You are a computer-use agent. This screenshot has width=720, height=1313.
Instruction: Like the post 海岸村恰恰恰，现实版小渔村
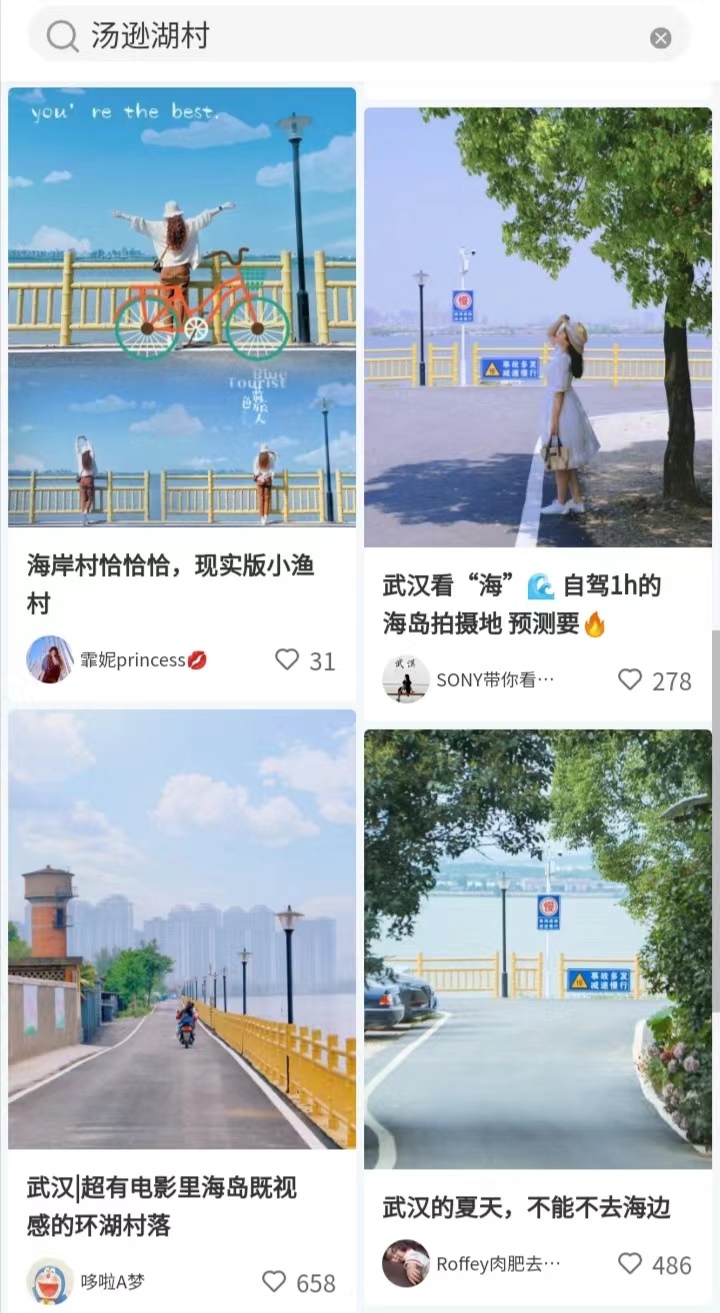tap(288, 660)
